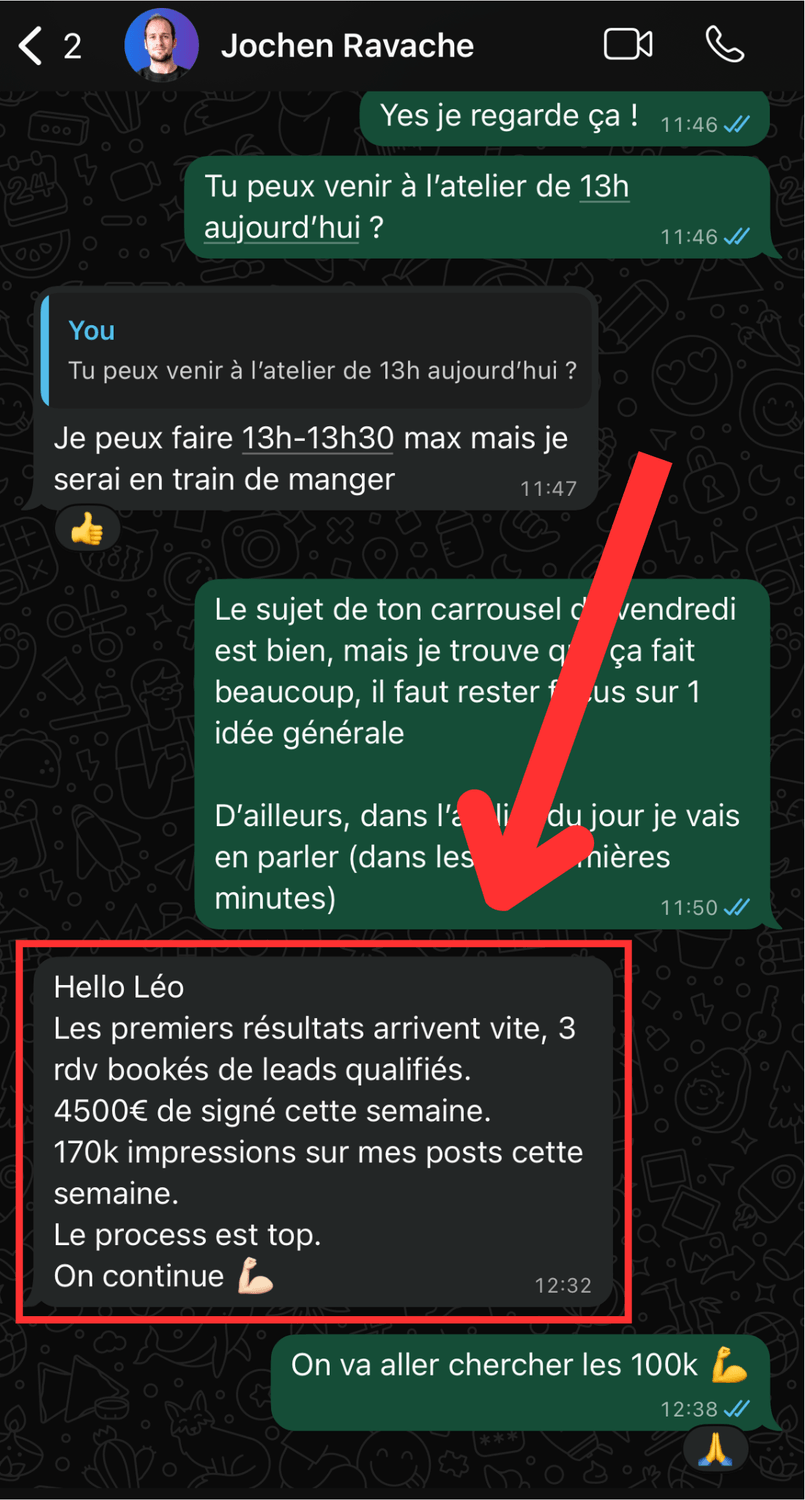Start a video call with Jochen Ravache
This screenshot has height=1500, width=805.
click(x=628, y=45)
